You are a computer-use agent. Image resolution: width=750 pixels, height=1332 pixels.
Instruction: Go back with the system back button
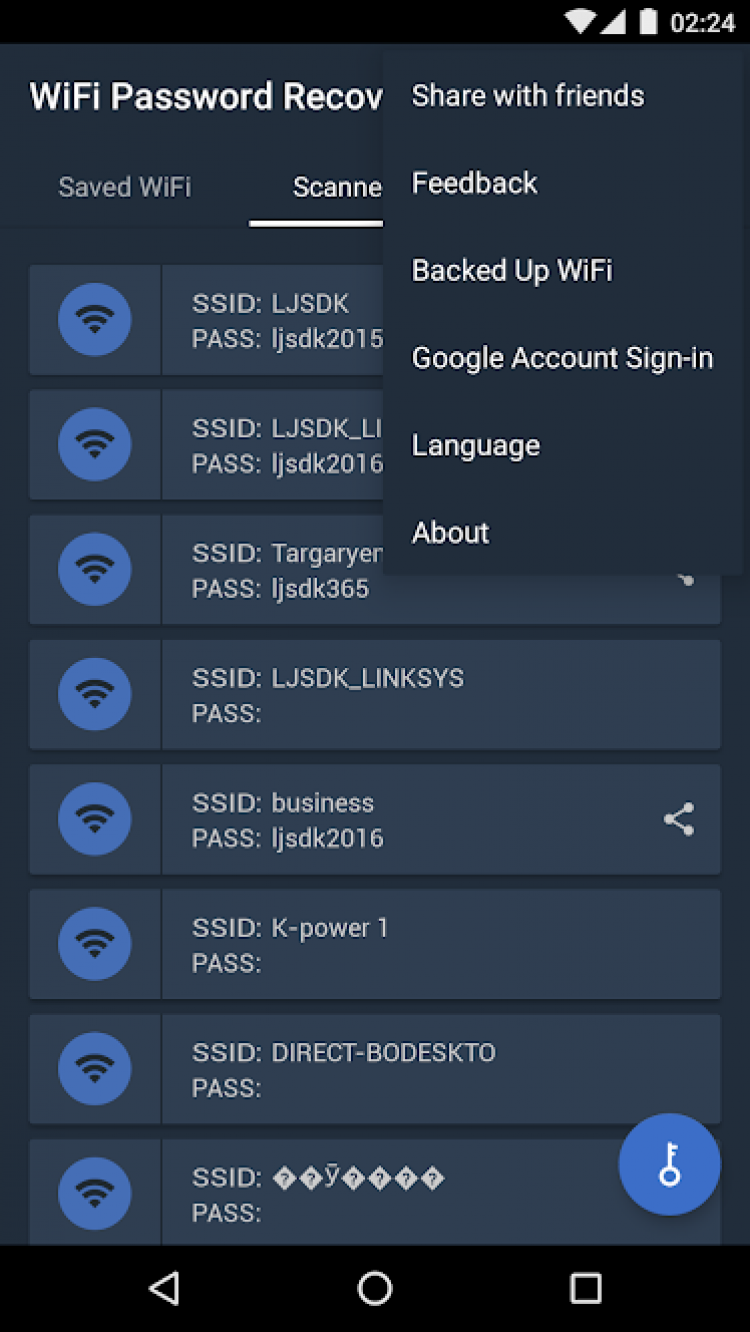click(x=164, y=1288)
